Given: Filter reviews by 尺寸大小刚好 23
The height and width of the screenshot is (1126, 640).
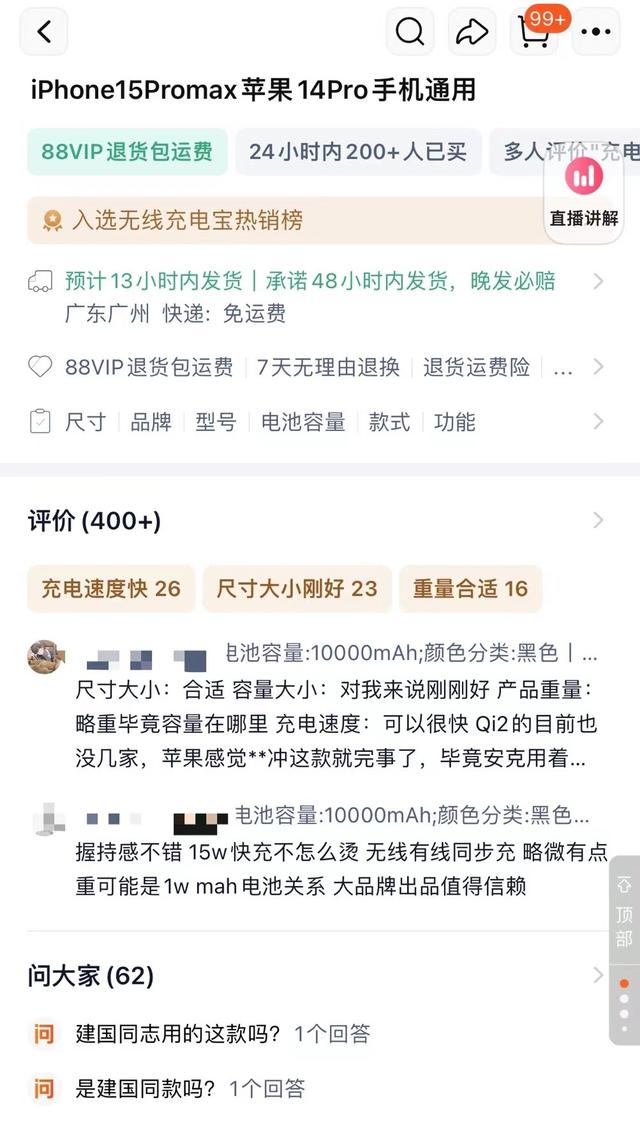Looking at the screenshot, I should (x=297, y=588).
